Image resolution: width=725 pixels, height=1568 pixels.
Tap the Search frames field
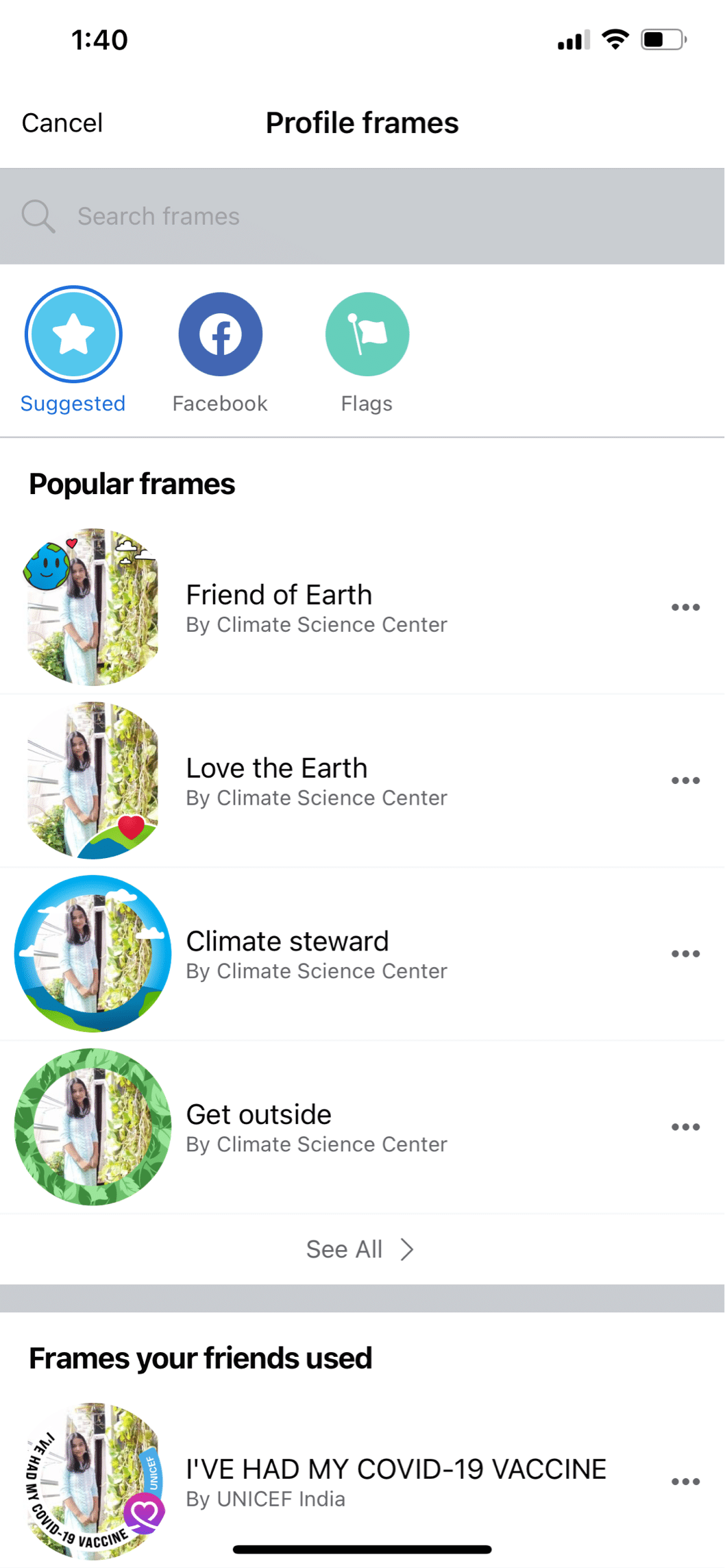(x=362, y=217)
